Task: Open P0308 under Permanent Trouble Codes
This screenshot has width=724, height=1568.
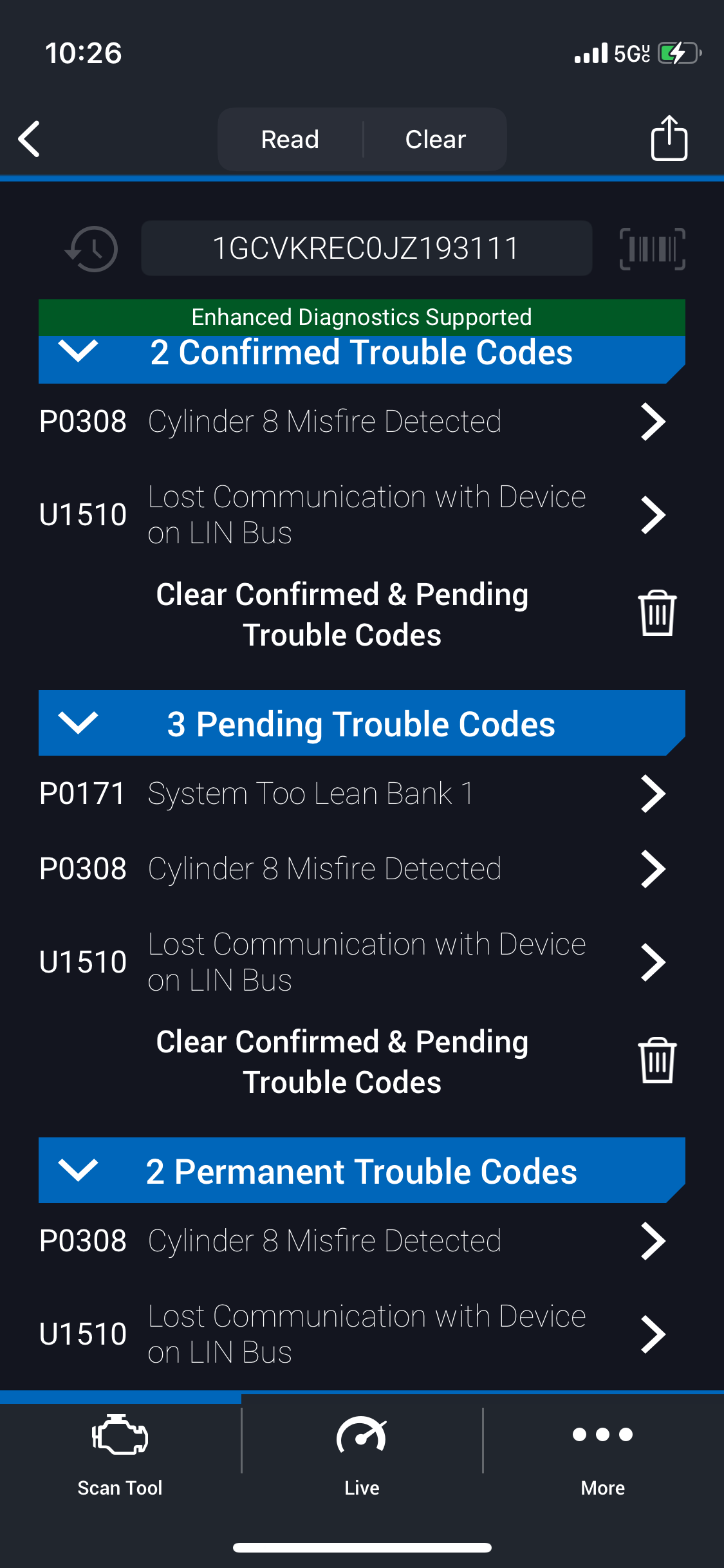Action: (351, 1241)
